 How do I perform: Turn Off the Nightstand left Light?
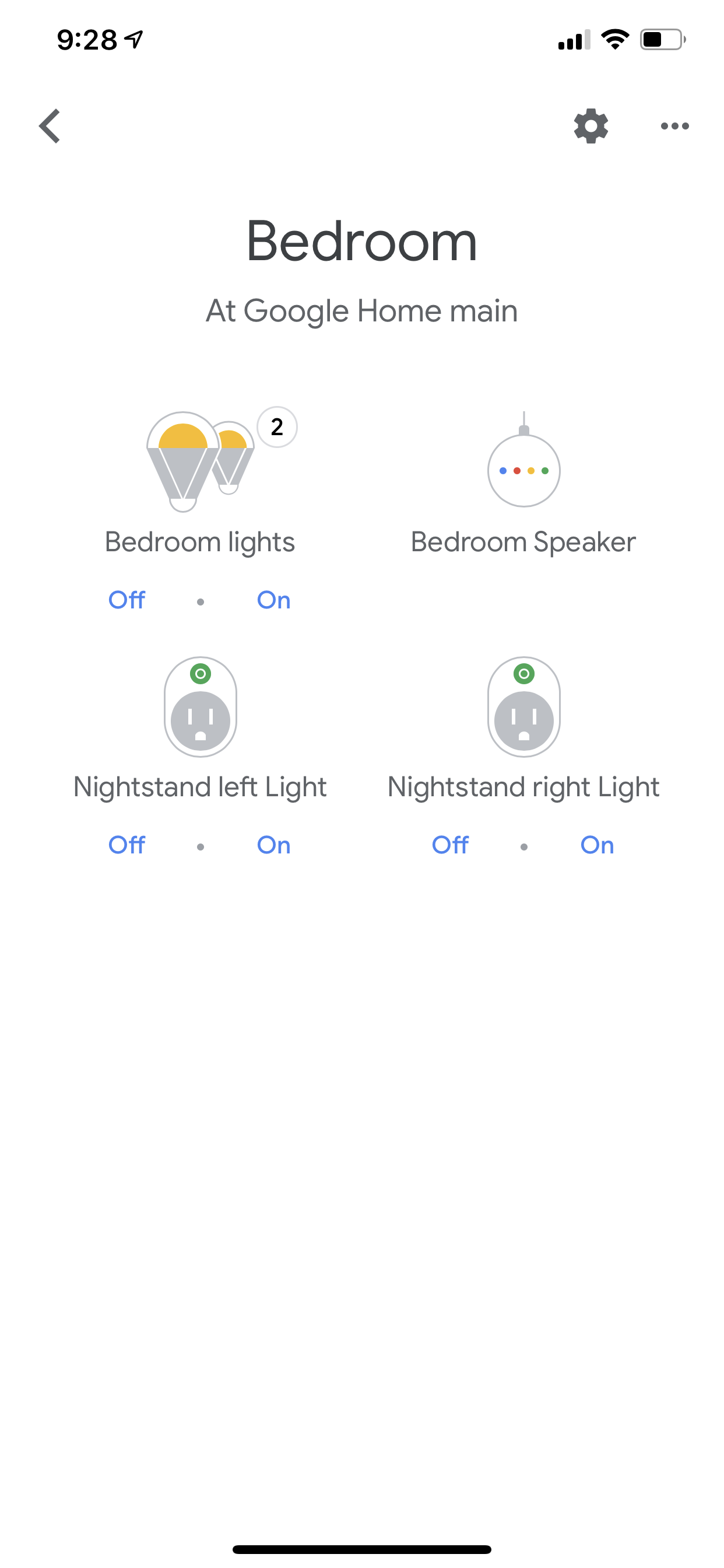coord(126,845)
